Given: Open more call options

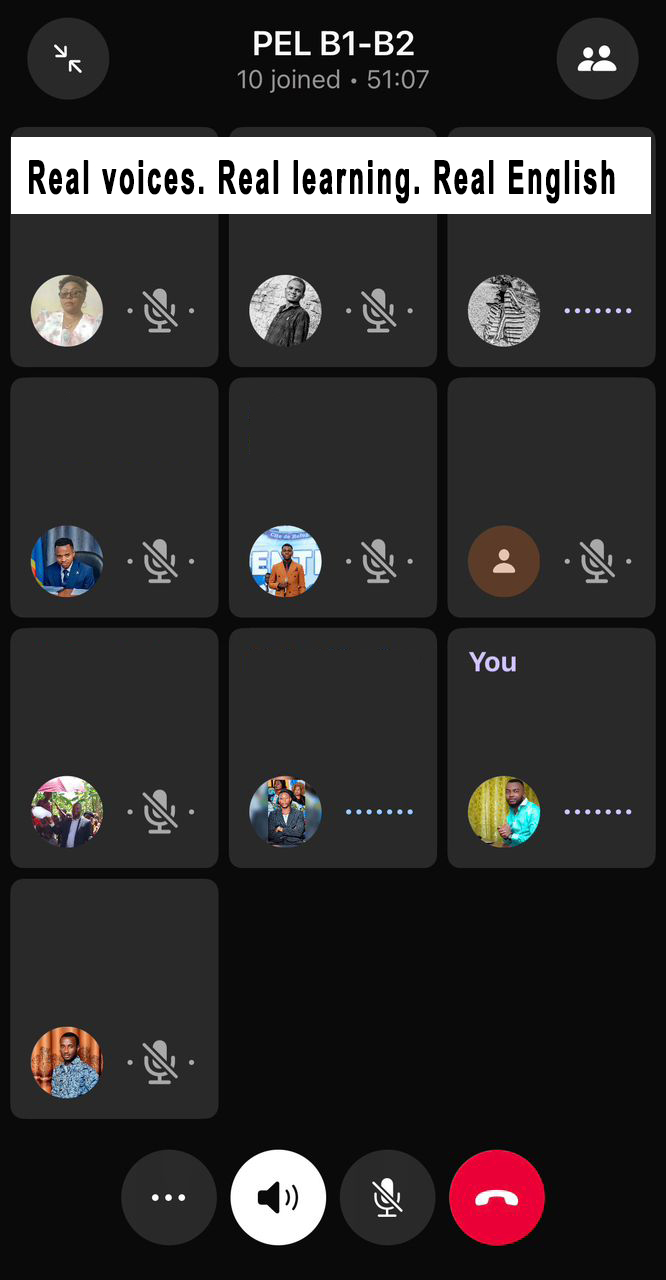Looking at the screenshot, I should coord(168,1197).
